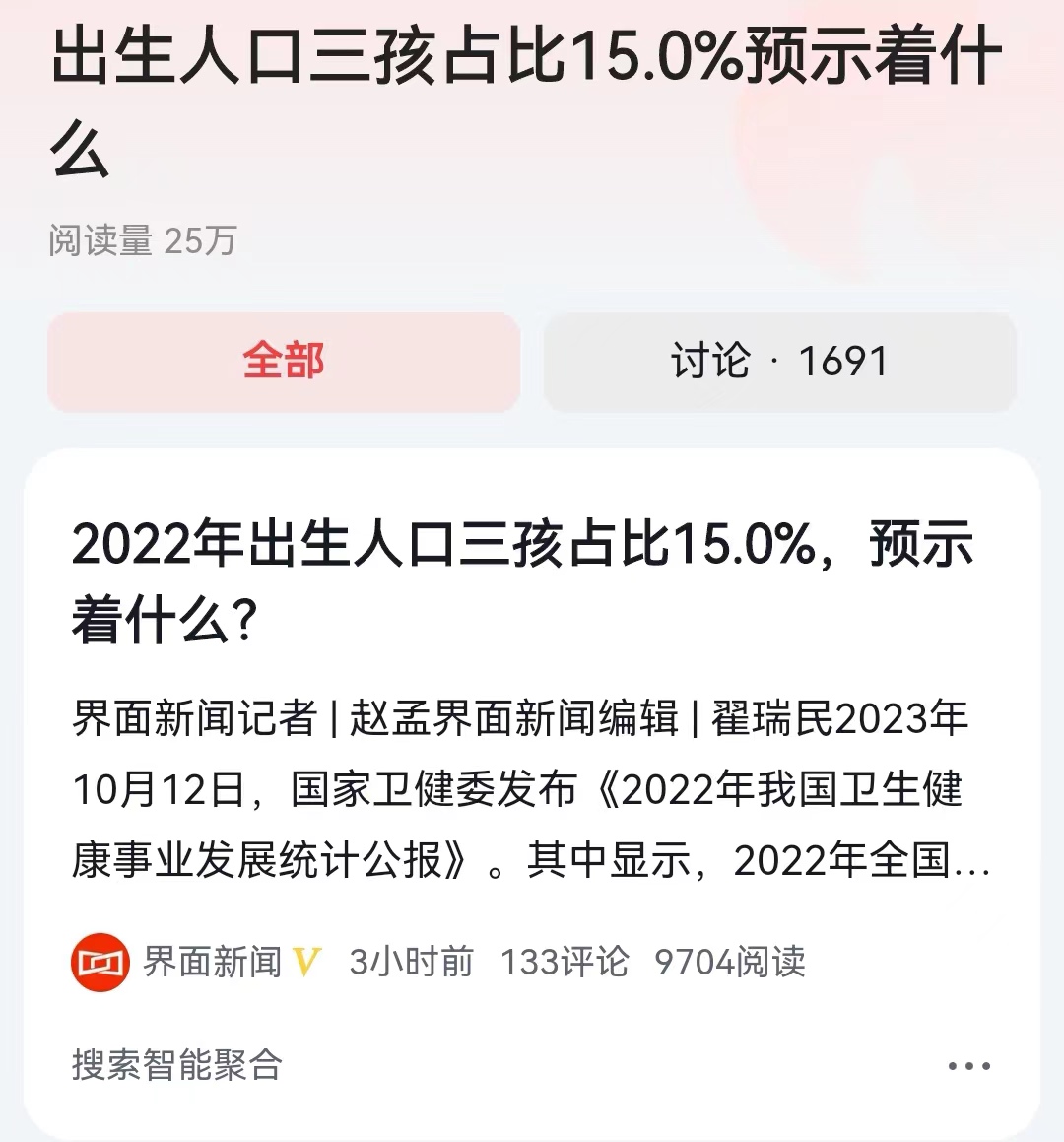The height and width of the screenshot is (1142, 1064).
Task: Click the 搜索智能聚合 aggregation entry
Action: tap(177, 1064)
